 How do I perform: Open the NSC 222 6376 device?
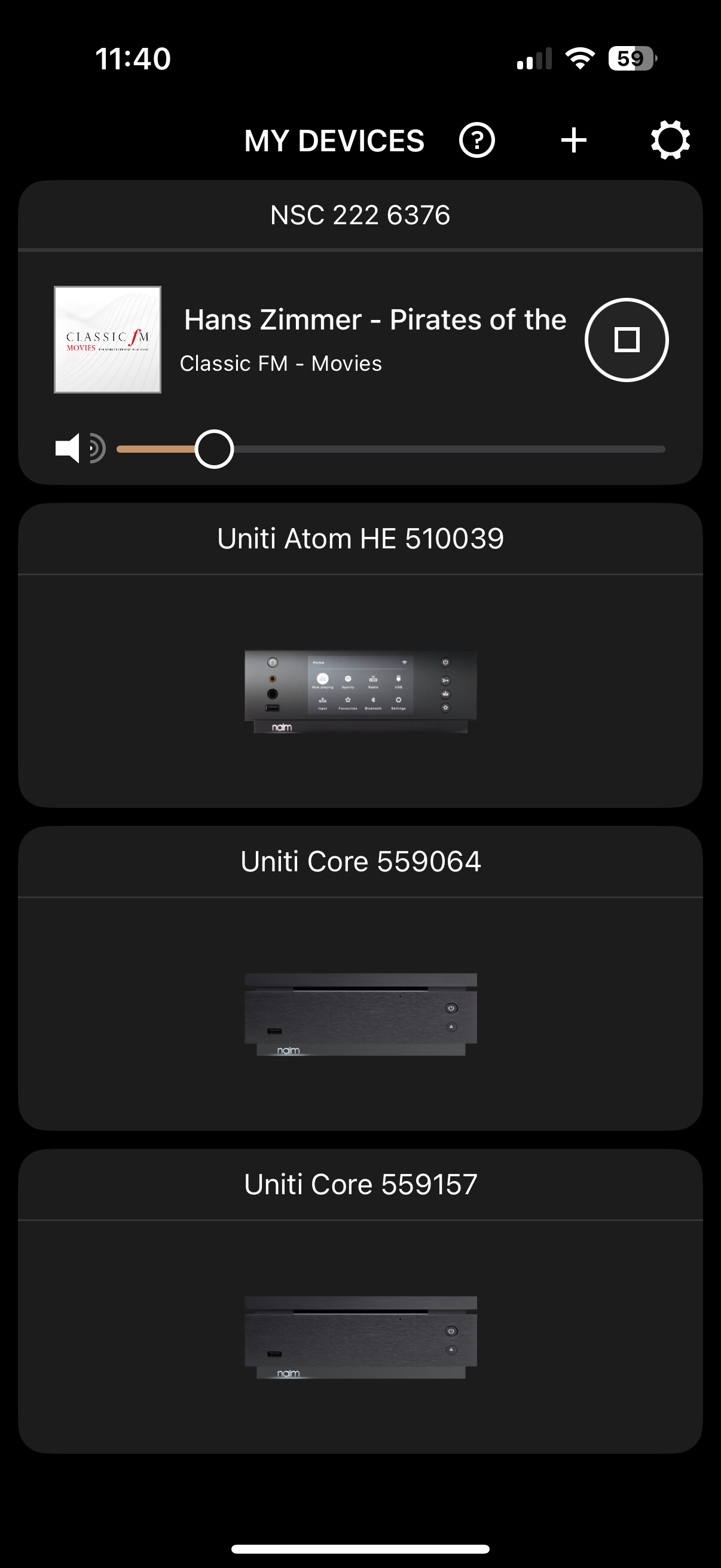[x=360, y=215]
